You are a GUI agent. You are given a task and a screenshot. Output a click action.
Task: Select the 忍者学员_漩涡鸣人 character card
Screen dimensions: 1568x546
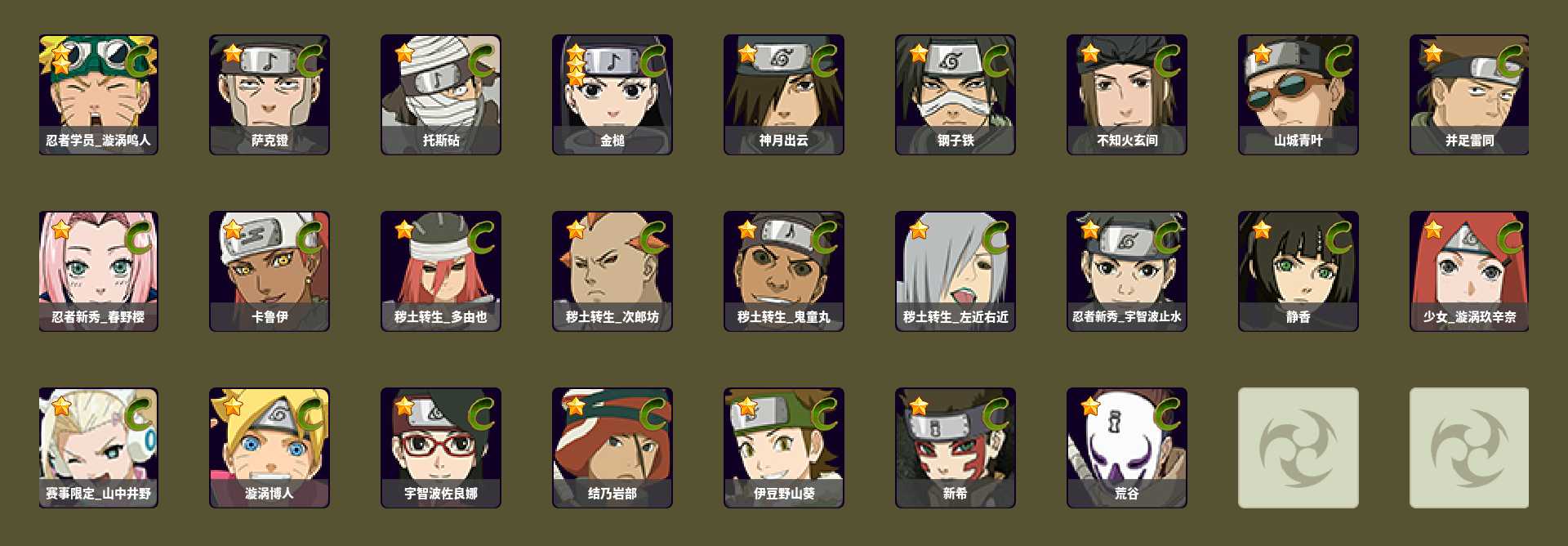98,94
